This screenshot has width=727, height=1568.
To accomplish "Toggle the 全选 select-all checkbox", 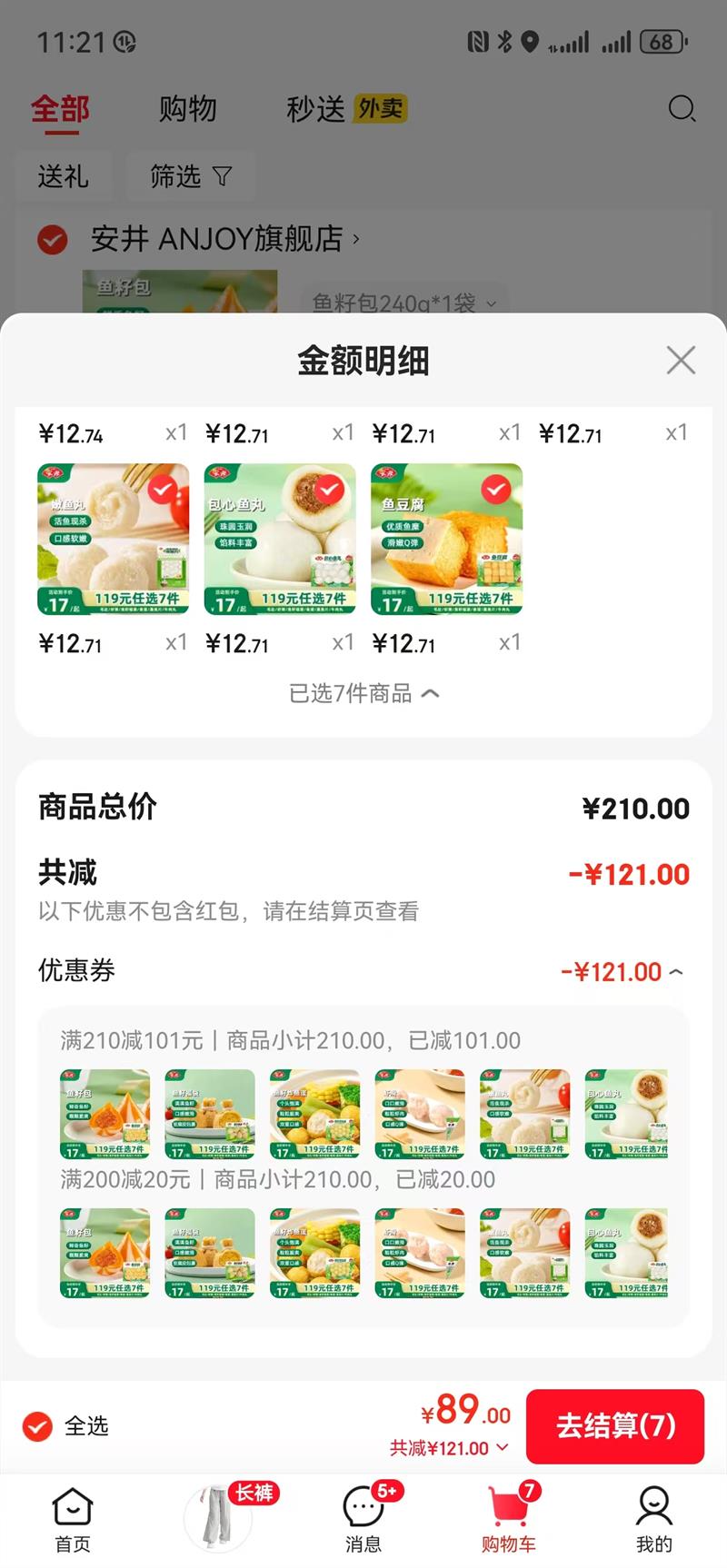I will coord(37,1426).
